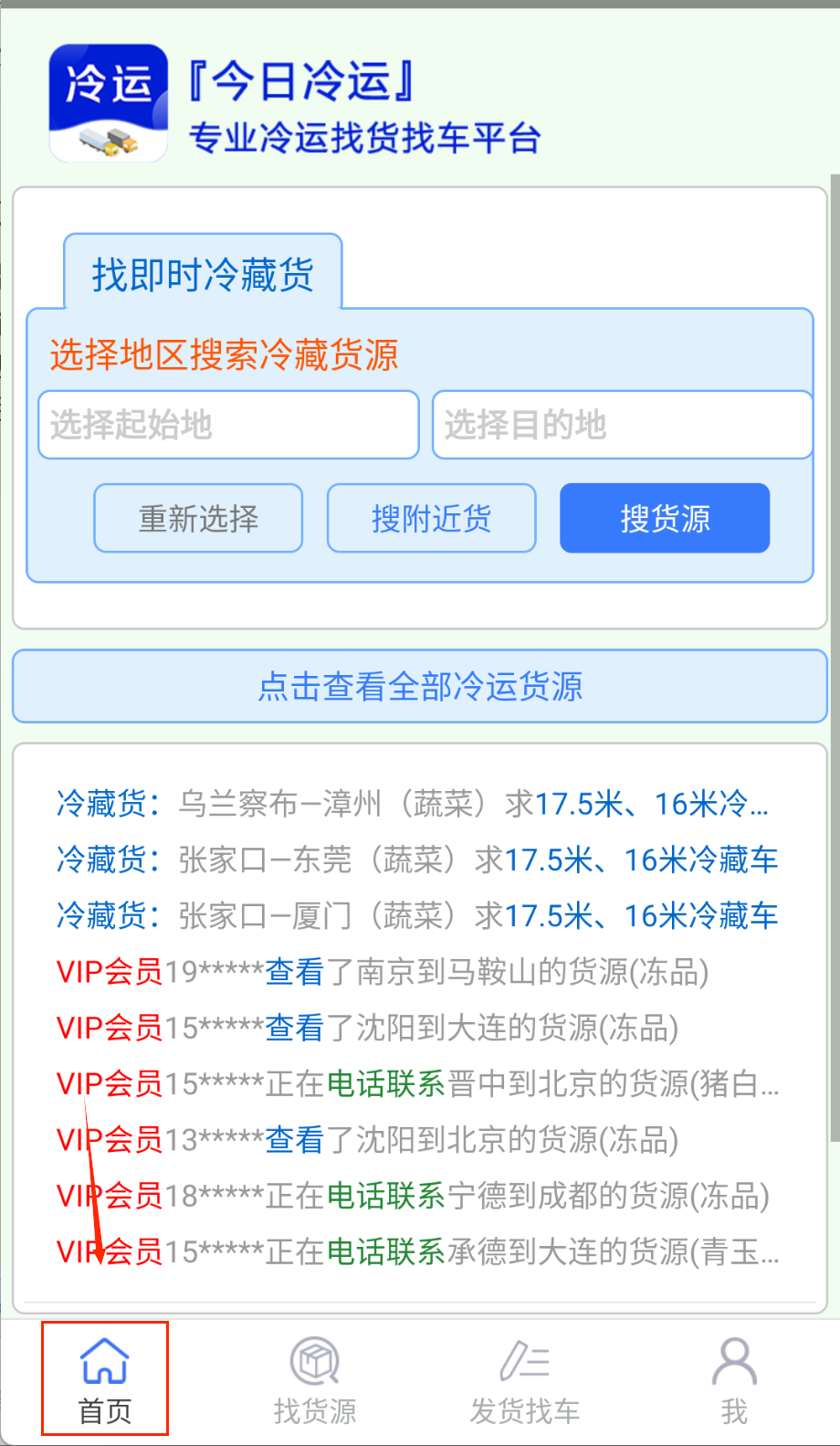Open the 选择目的地 destination field
The height and width of the screenshot is (1446, 840).
pyautogui.click(x=622, y=425)
